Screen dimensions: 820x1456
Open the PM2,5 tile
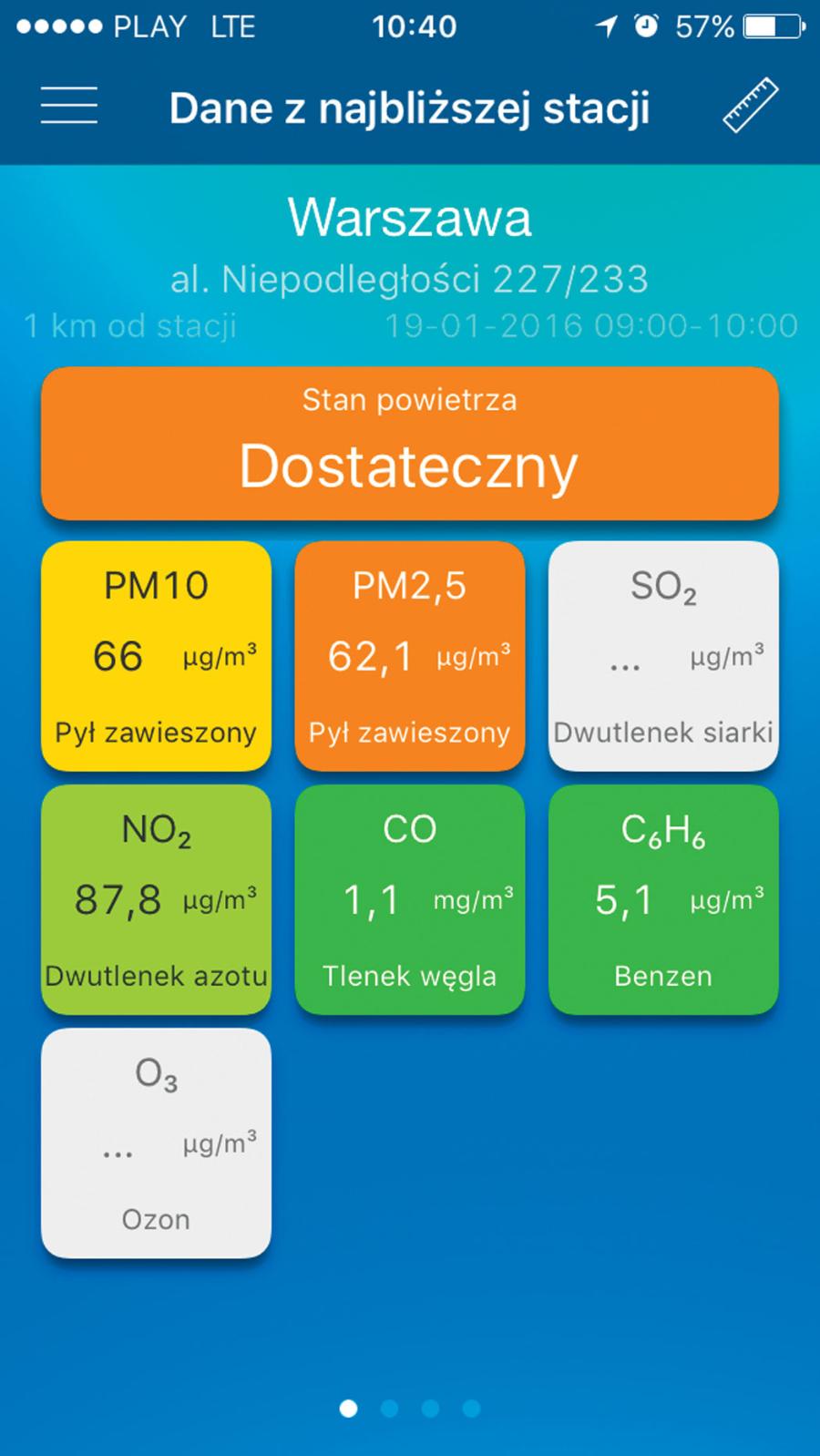pos(410,656)
